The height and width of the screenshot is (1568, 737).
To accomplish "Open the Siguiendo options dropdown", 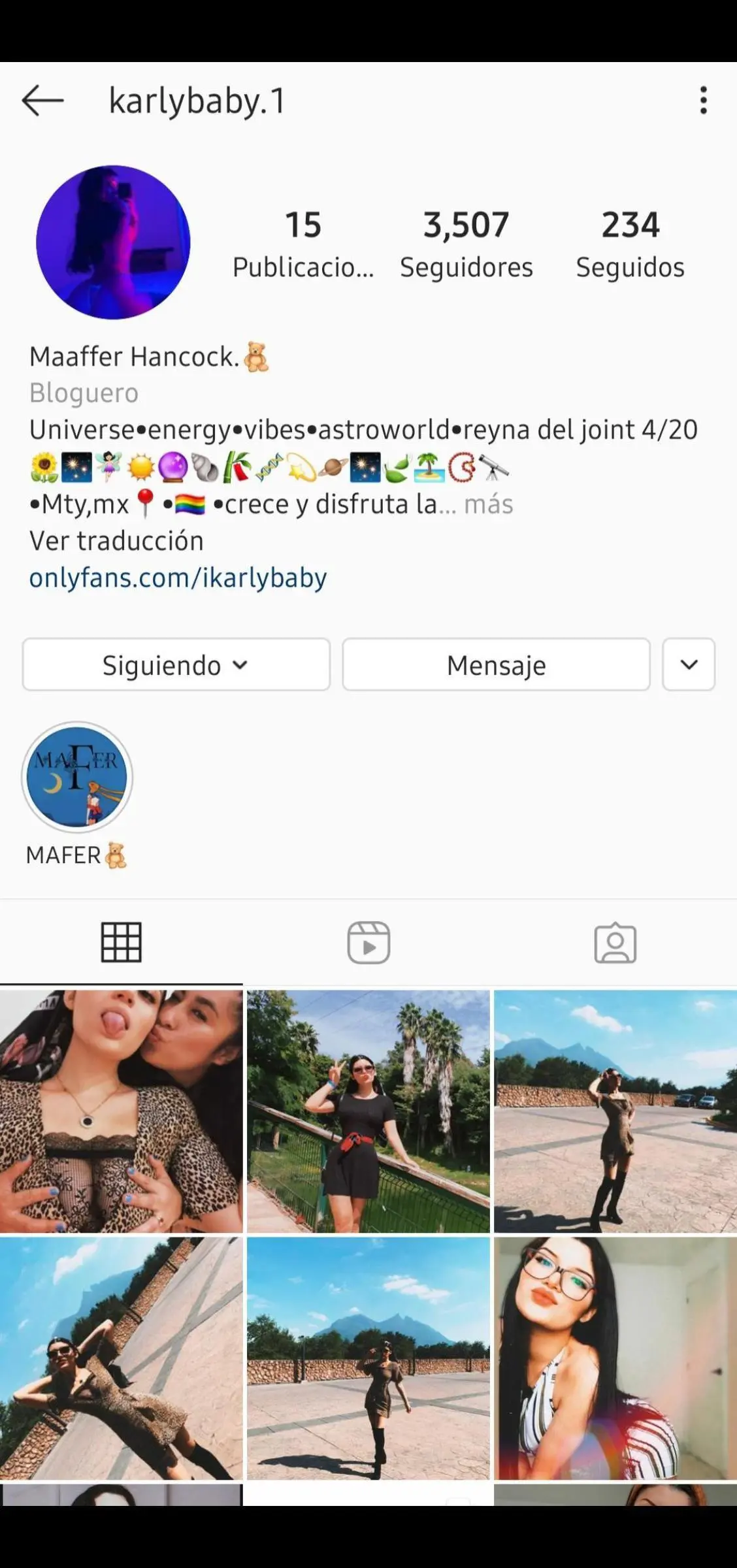I will [176, 665].
